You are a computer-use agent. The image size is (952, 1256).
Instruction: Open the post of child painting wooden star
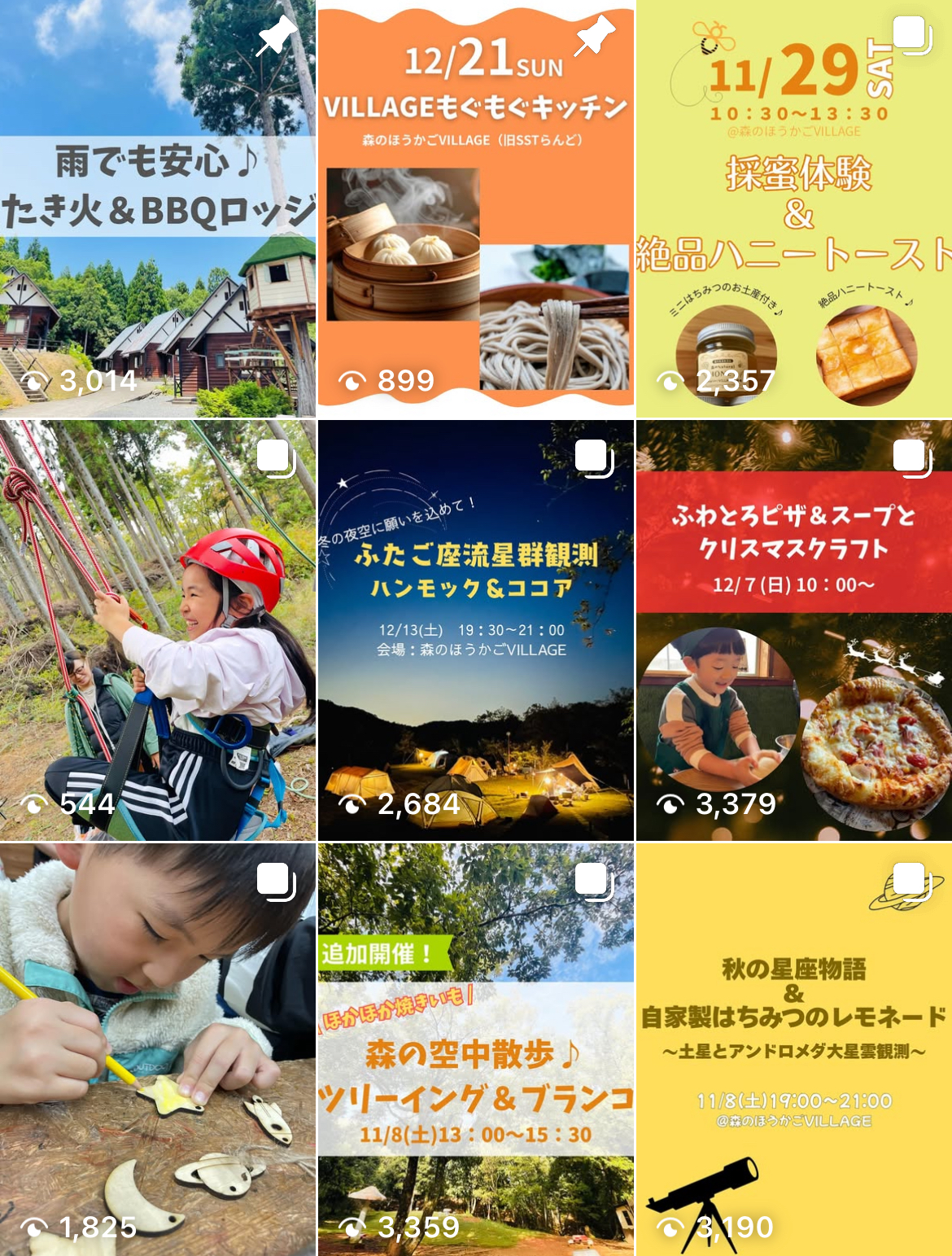click(x=157, y=1050)
